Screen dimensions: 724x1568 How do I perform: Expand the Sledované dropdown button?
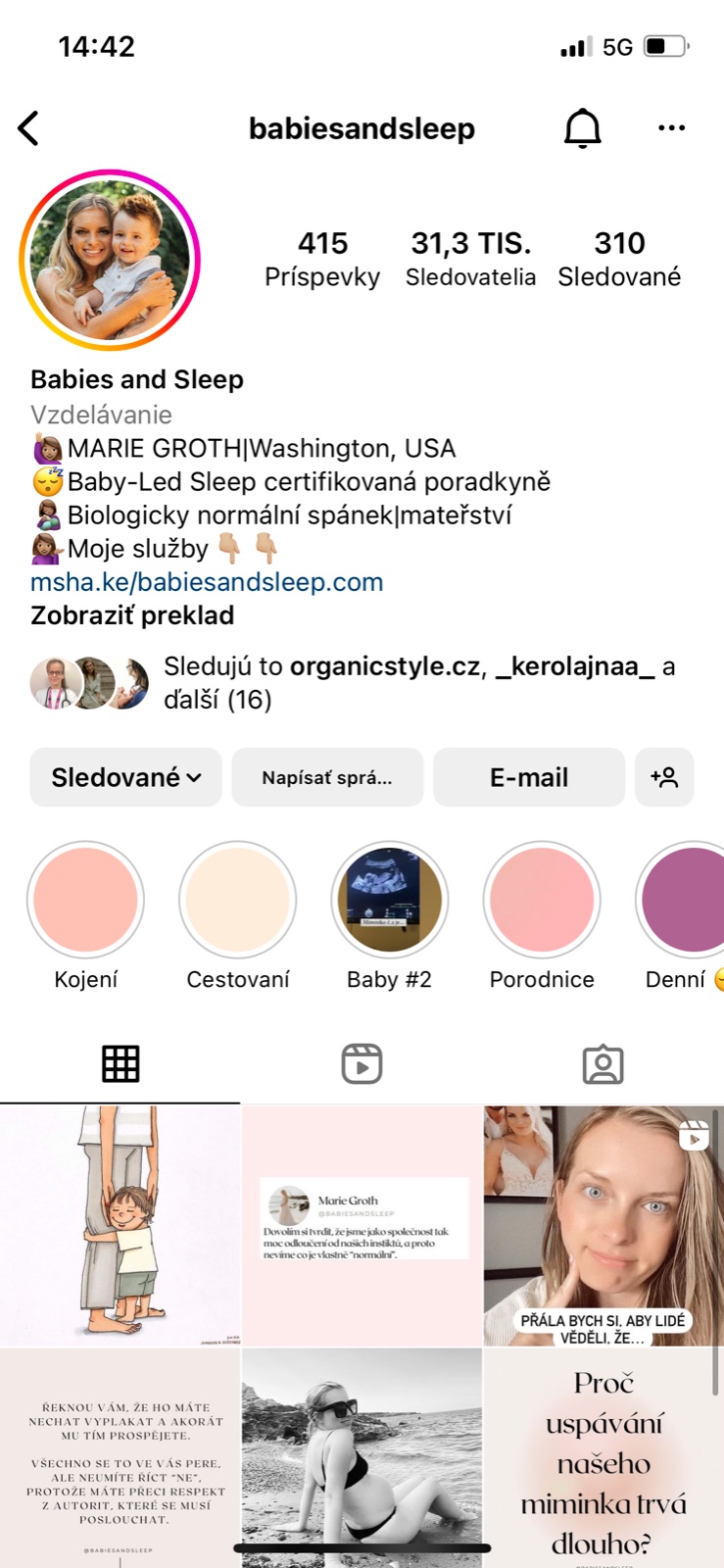125,777
